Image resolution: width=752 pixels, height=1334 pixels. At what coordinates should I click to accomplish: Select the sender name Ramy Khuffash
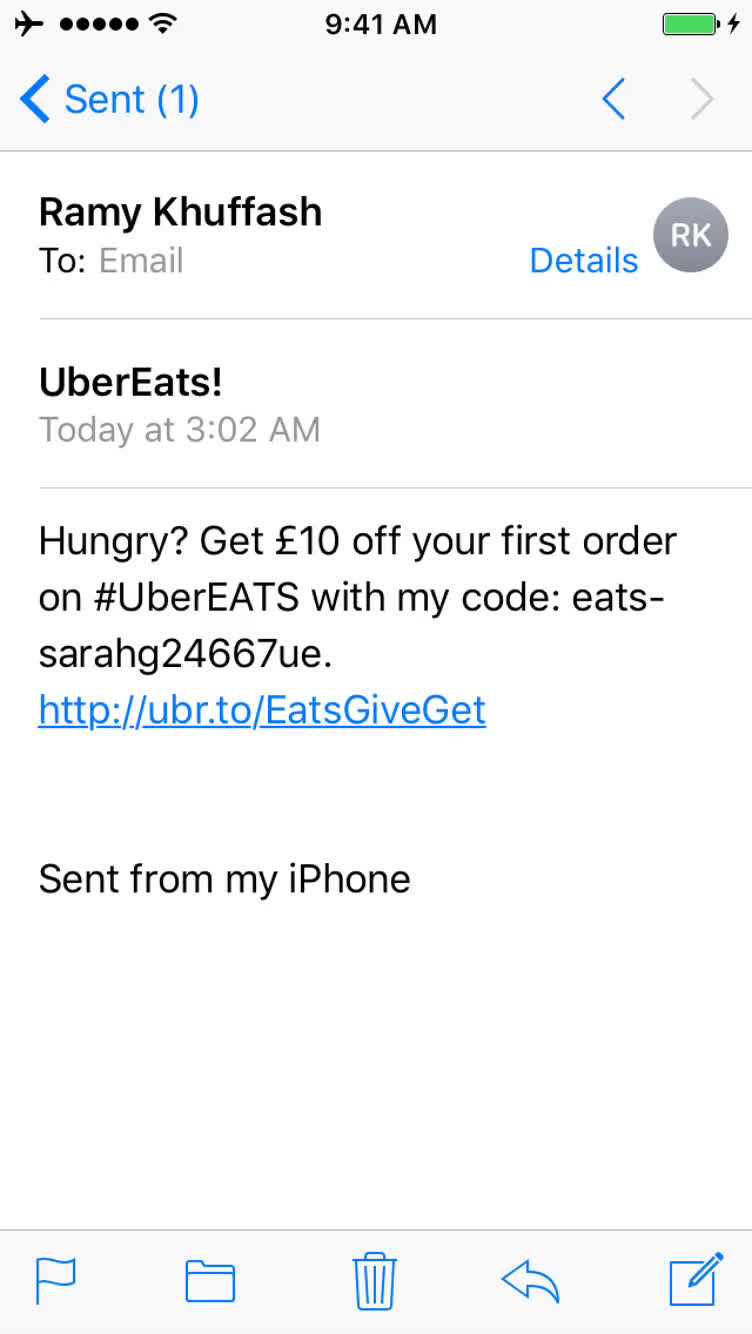pos(180,211)
